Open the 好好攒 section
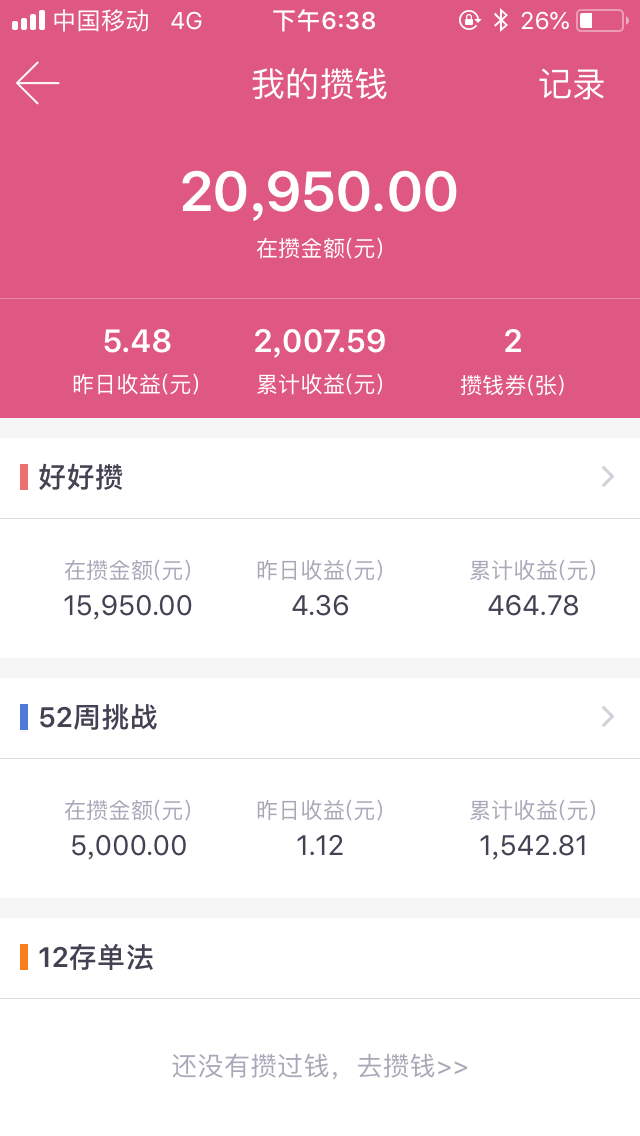 [x=320, y=477]
